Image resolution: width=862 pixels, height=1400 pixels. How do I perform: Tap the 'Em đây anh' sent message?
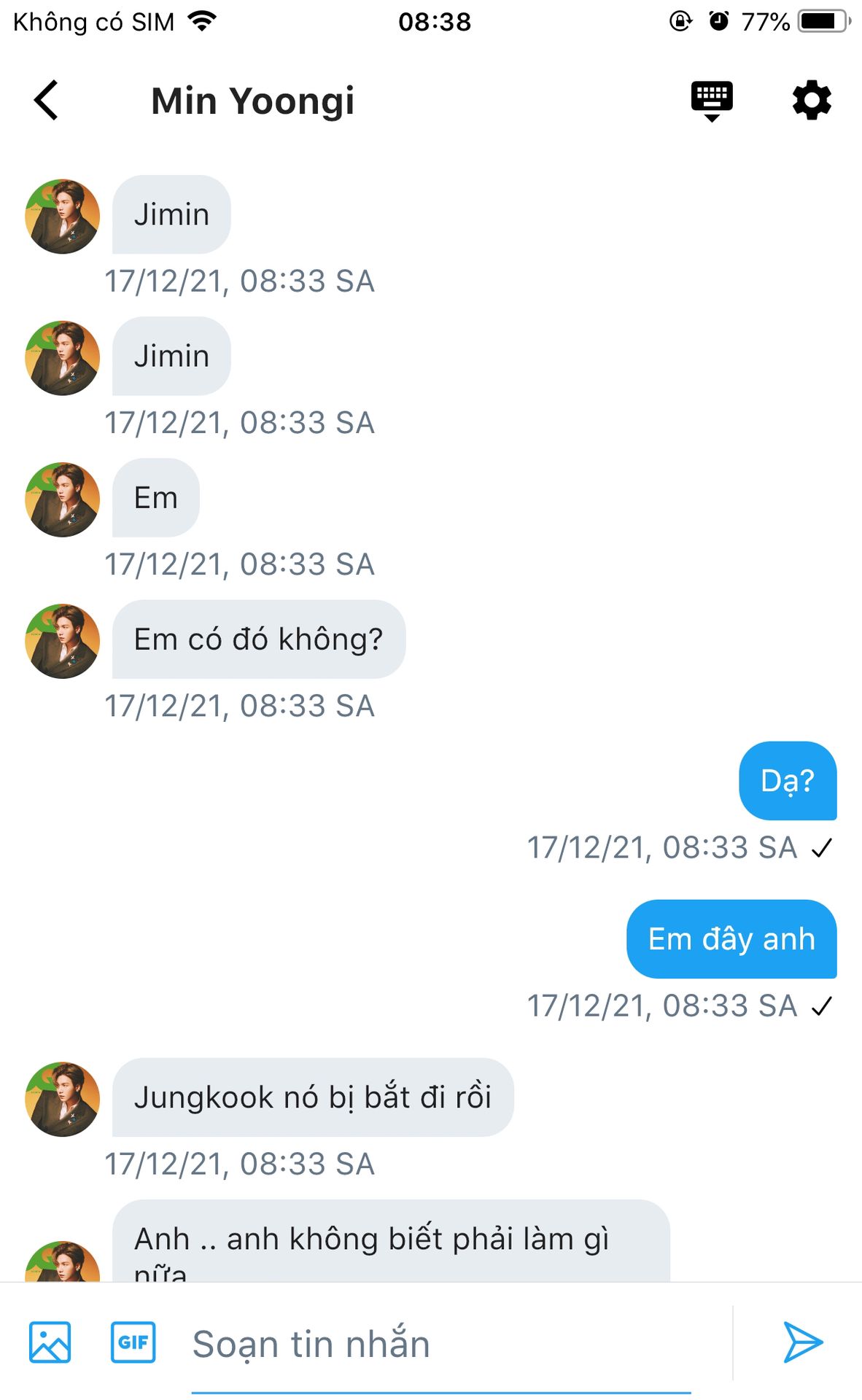click(731, 939)
